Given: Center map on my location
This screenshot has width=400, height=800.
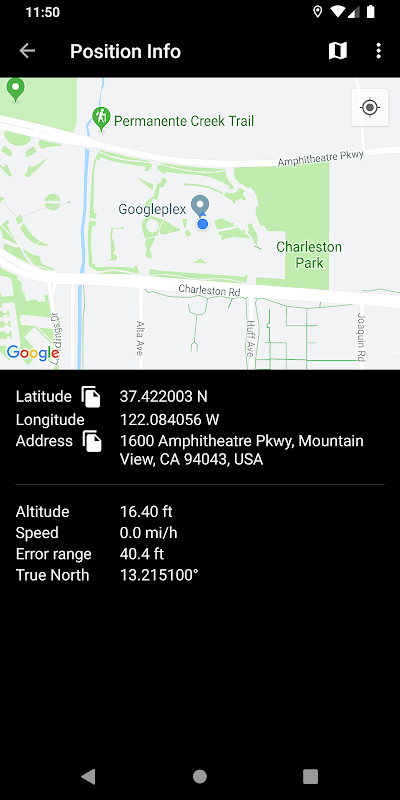Looking at the screenshot, I should click(370, 108).
